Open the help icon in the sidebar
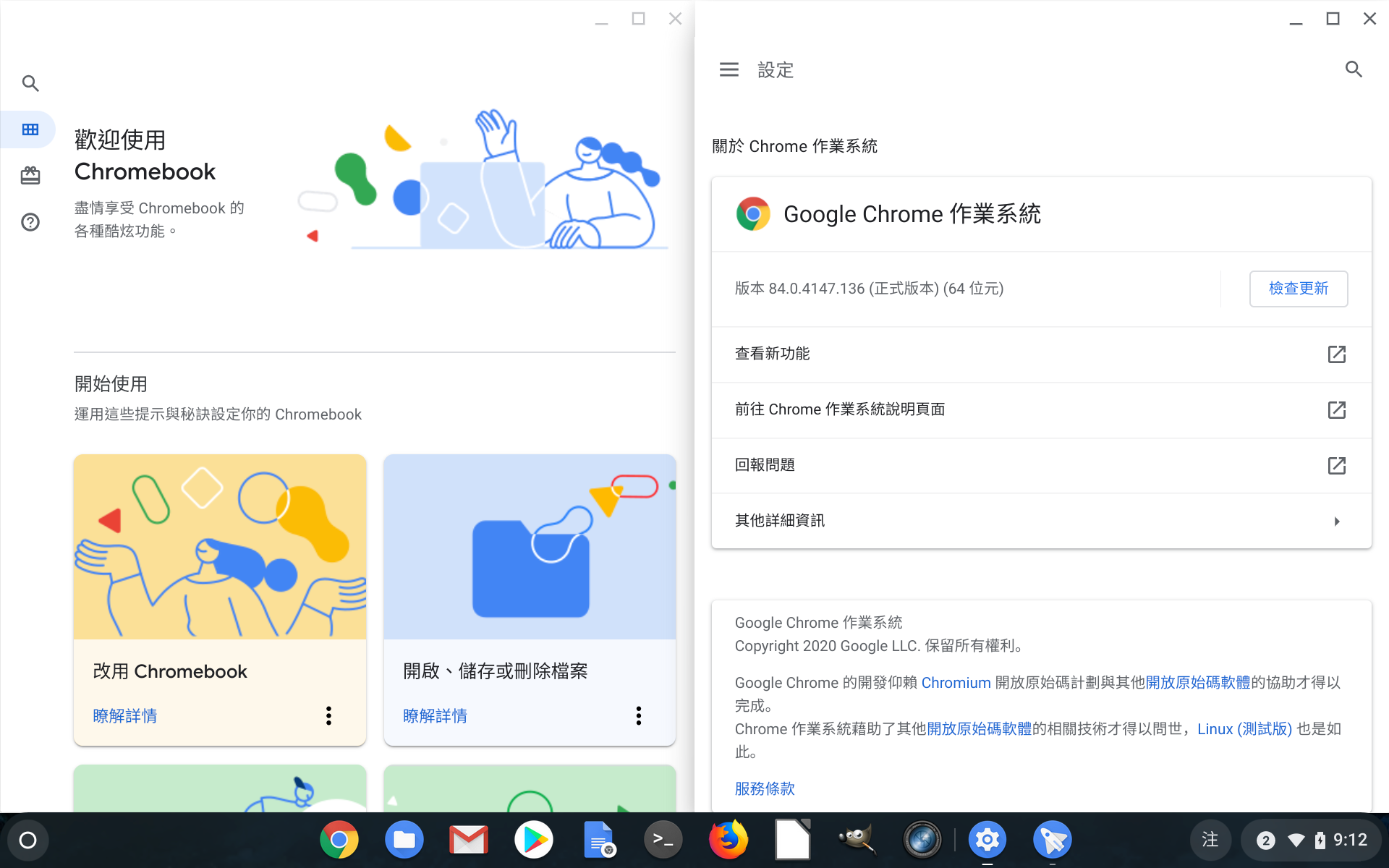This screenshot has width=1389, height=868. click(30, 222)
